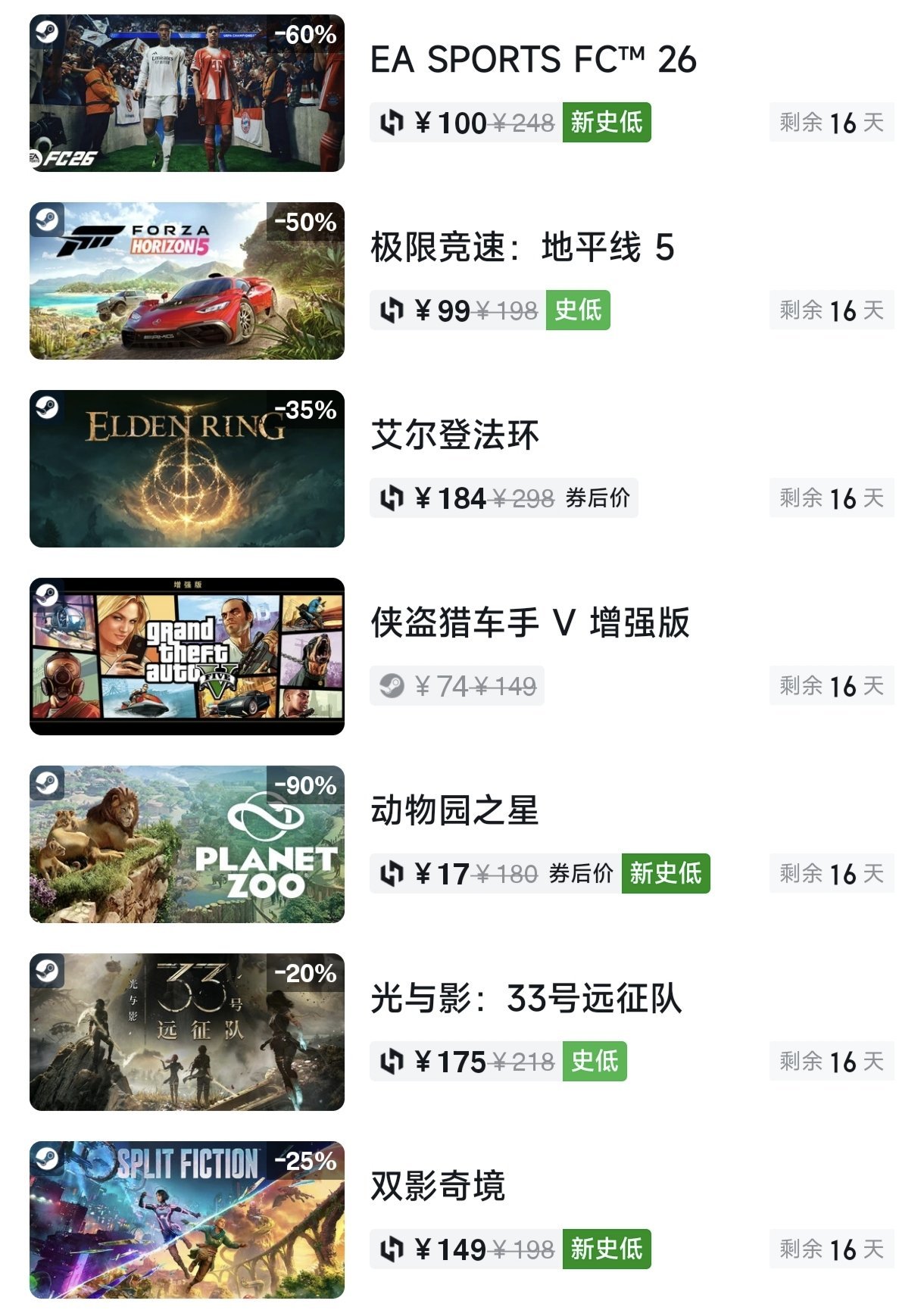Image resolution: width=924 pixels, height=1310 pixels.
Task: Select 侠盗猎车手 V 增强版 entry
Action: 529,623
